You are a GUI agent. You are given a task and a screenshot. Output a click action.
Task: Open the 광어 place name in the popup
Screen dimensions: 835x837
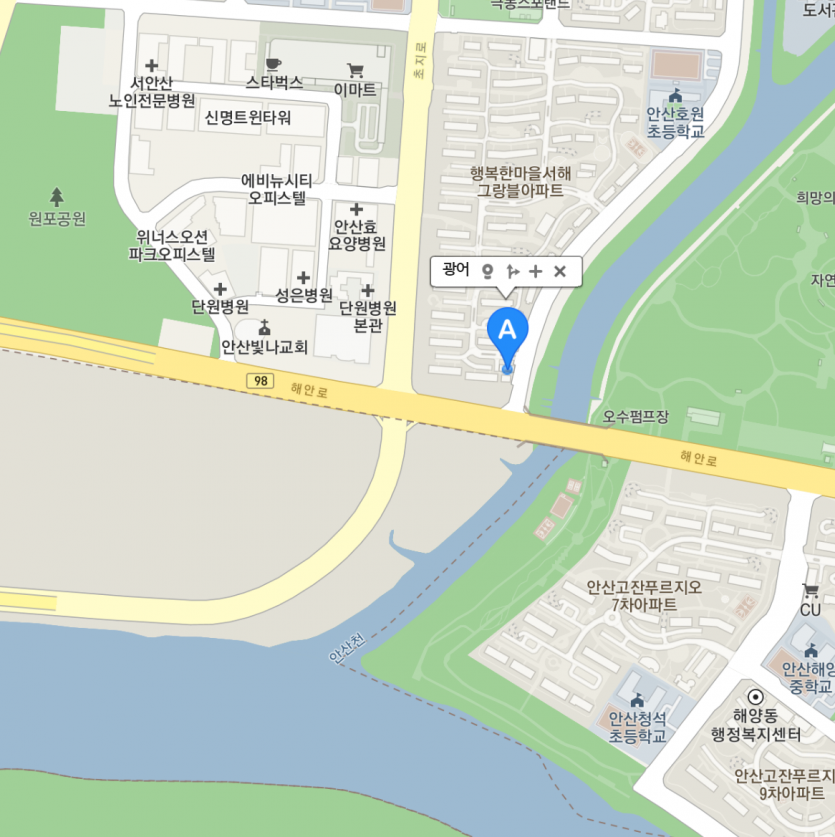point(455,270)
